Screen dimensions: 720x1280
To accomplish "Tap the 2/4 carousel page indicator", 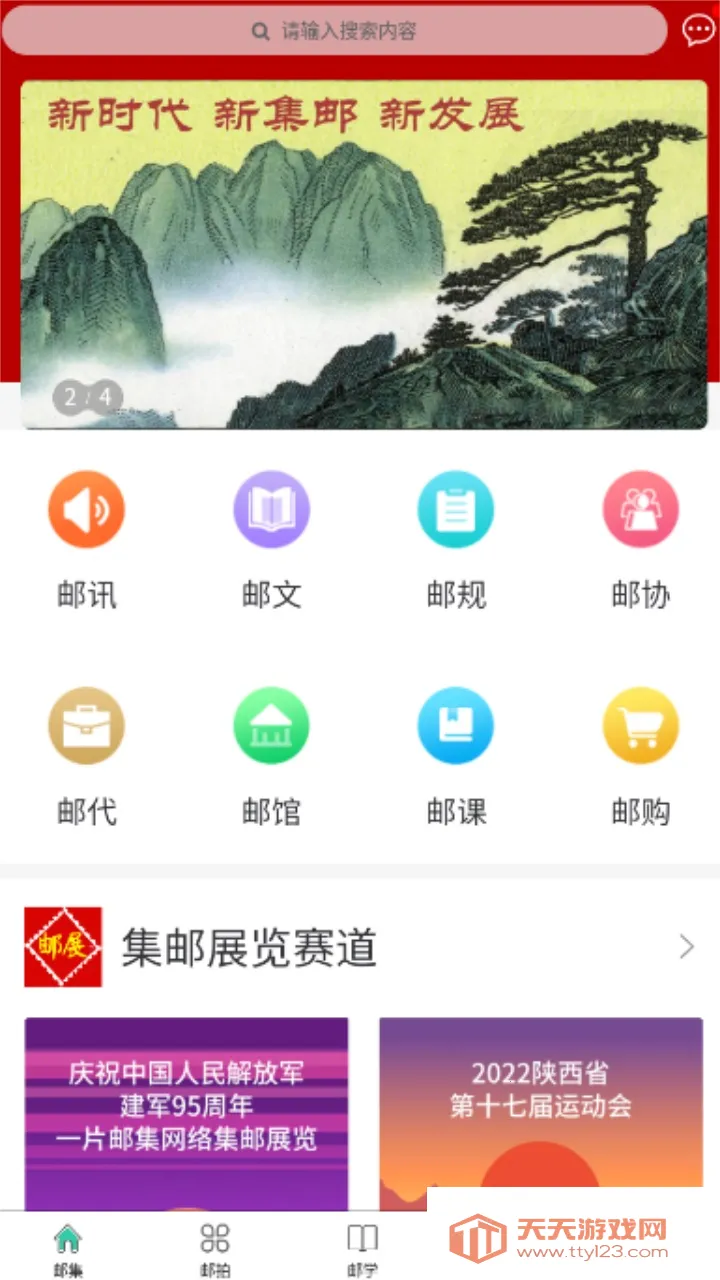I will tap(88, 397).
